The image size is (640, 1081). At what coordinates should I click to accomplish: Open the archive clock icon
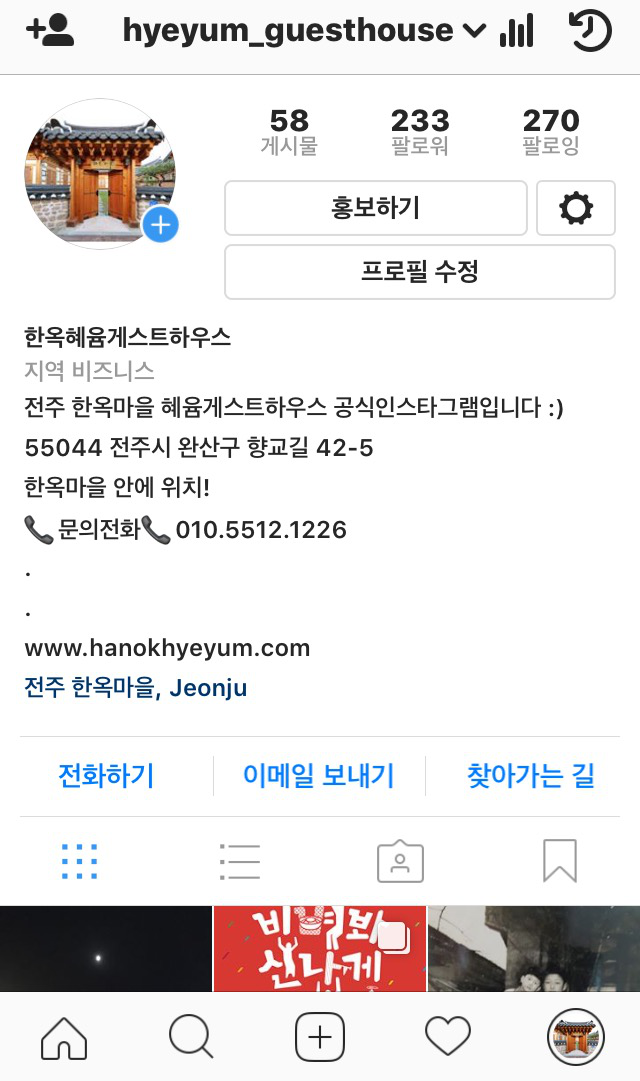click(x=589, y=31)
